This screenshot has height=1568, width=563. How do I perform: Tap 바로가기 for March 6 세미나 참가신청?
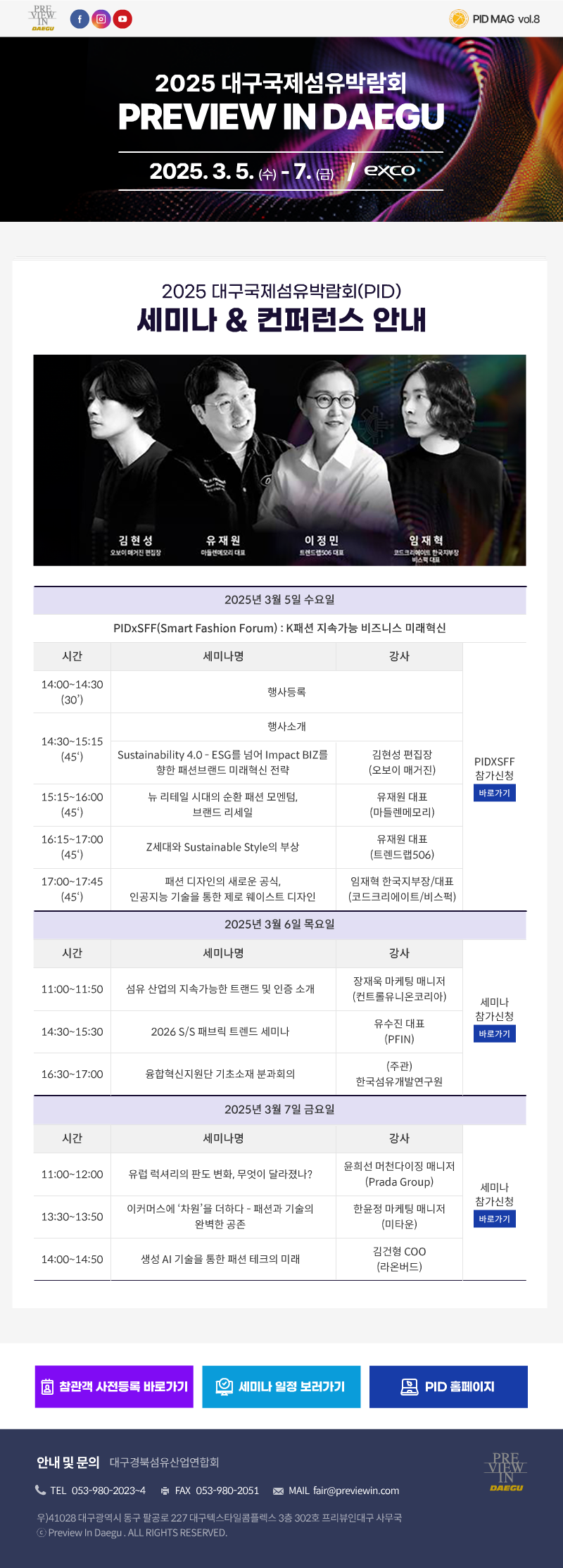tap(494, 1034)
